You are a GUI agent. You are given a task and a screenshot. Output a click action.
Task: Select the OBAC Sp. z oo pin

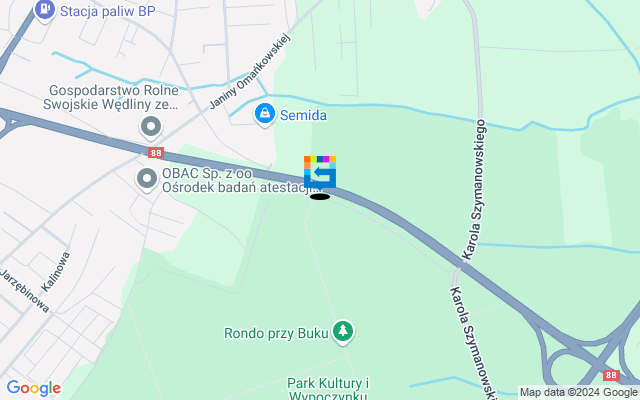pos(146,178)
